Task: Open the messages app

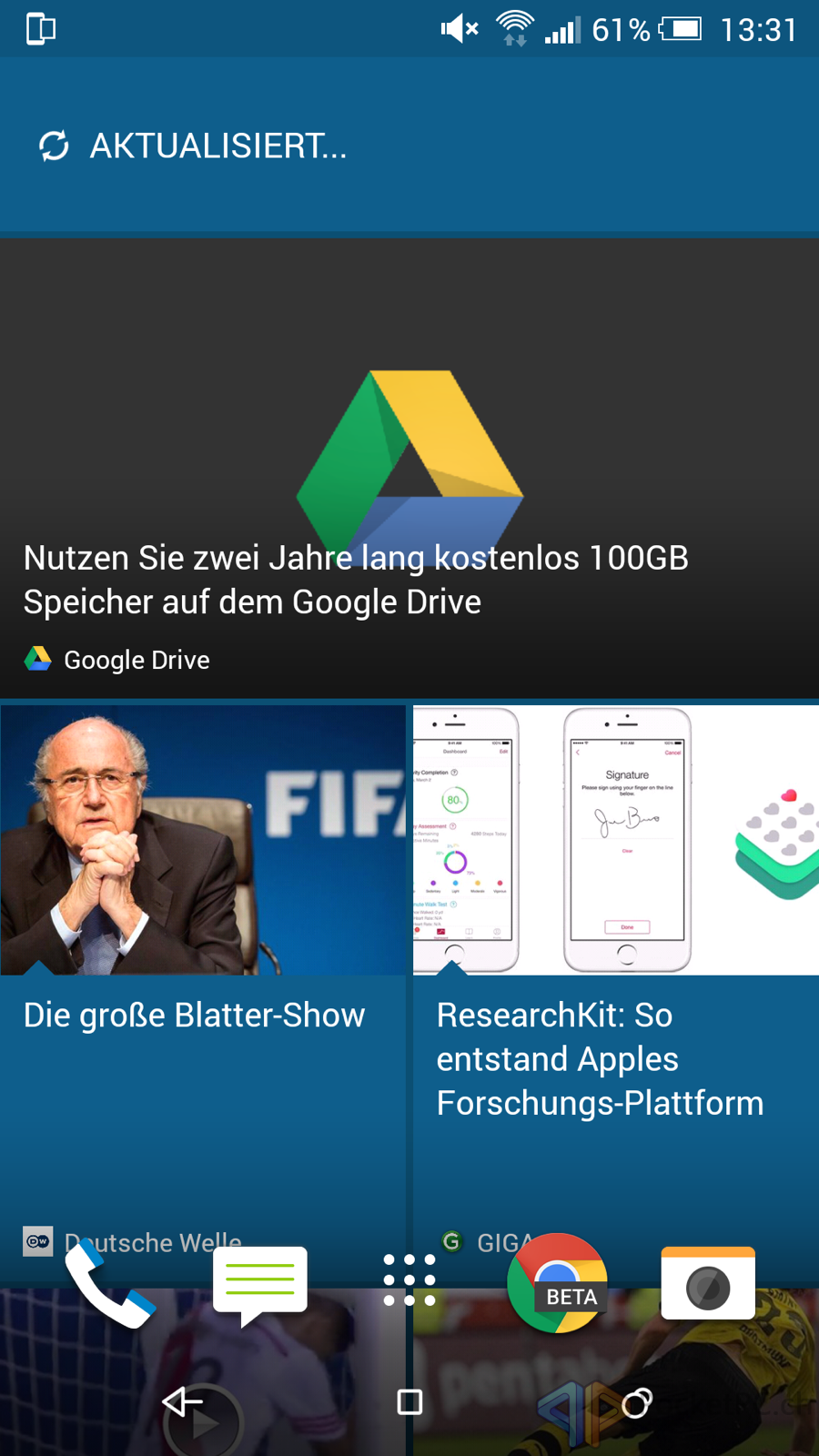Action: point(260,1285)
